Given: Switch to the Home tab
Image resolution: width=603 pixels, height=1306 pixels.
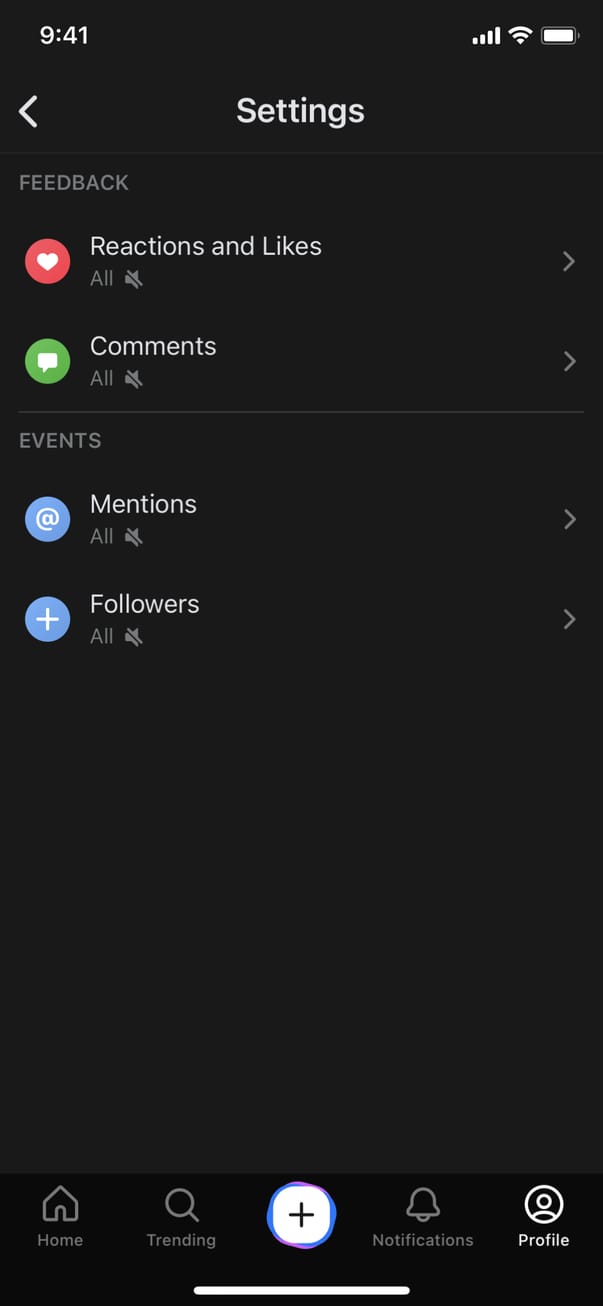Looking at the screenshot, I should coord(60,1217).
